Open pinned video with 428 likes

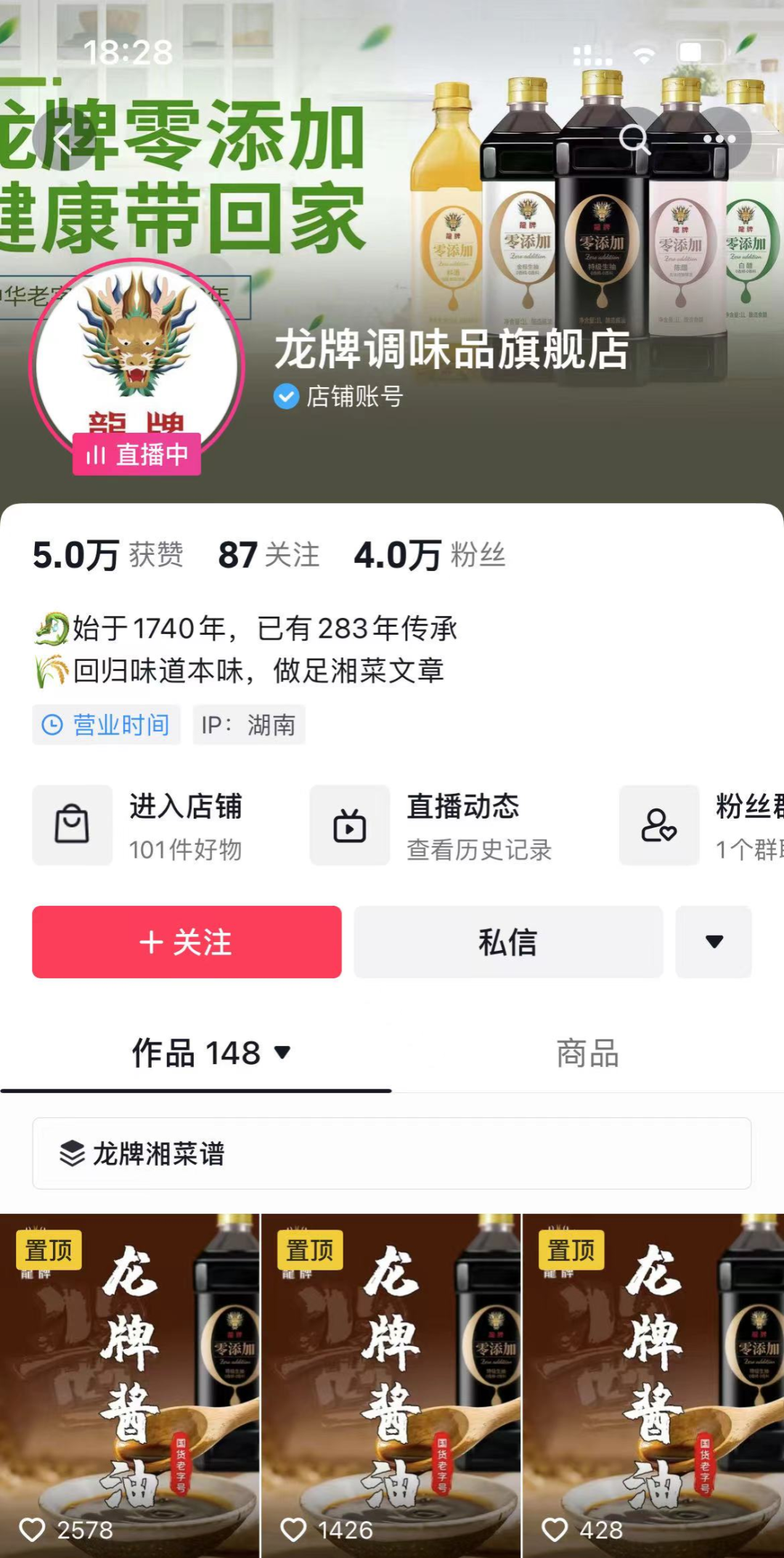(x=653, y=1380)
